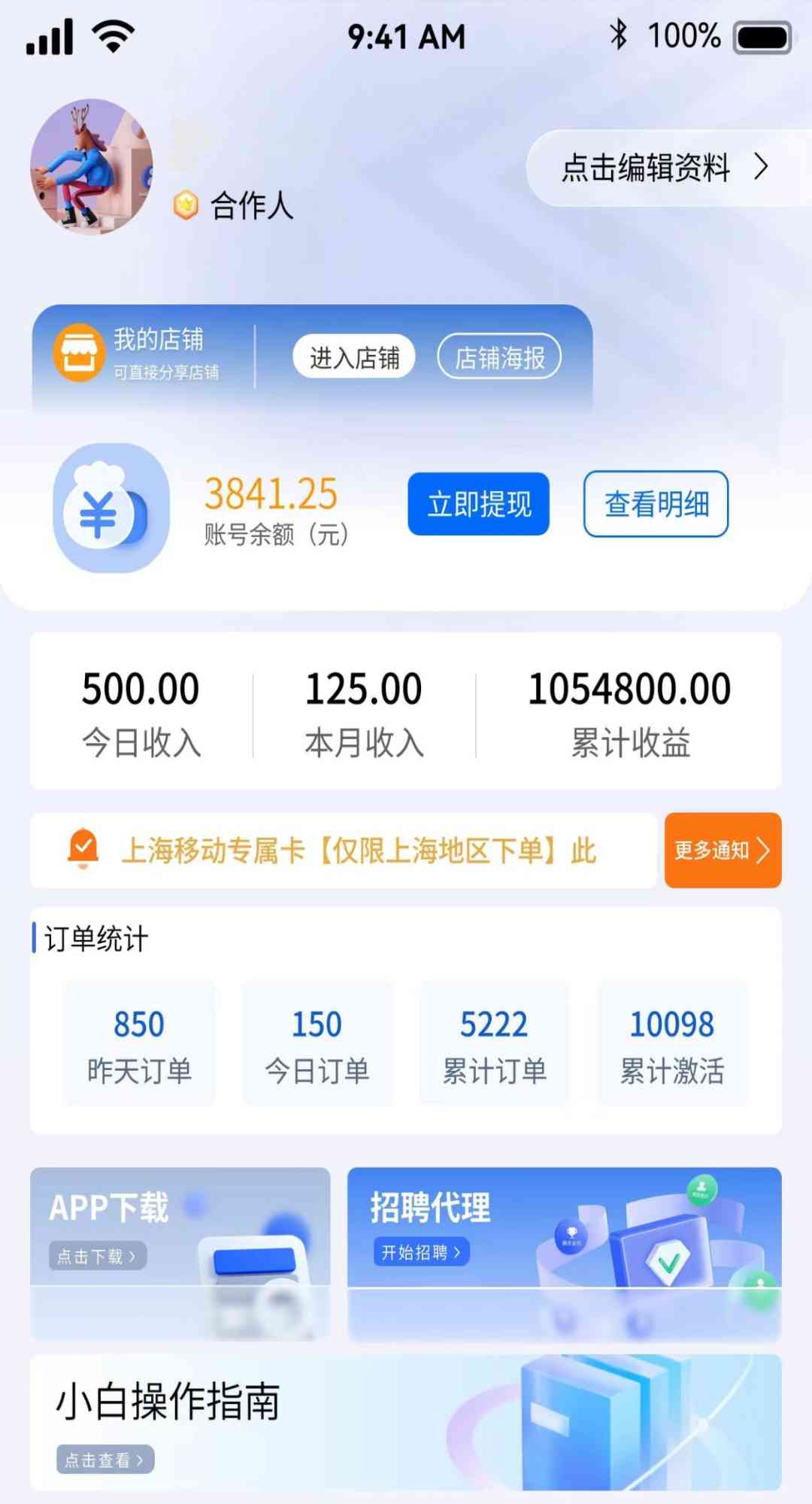
Task: Open the 昨天订单 statistics card
Action: pos(139,1044)
